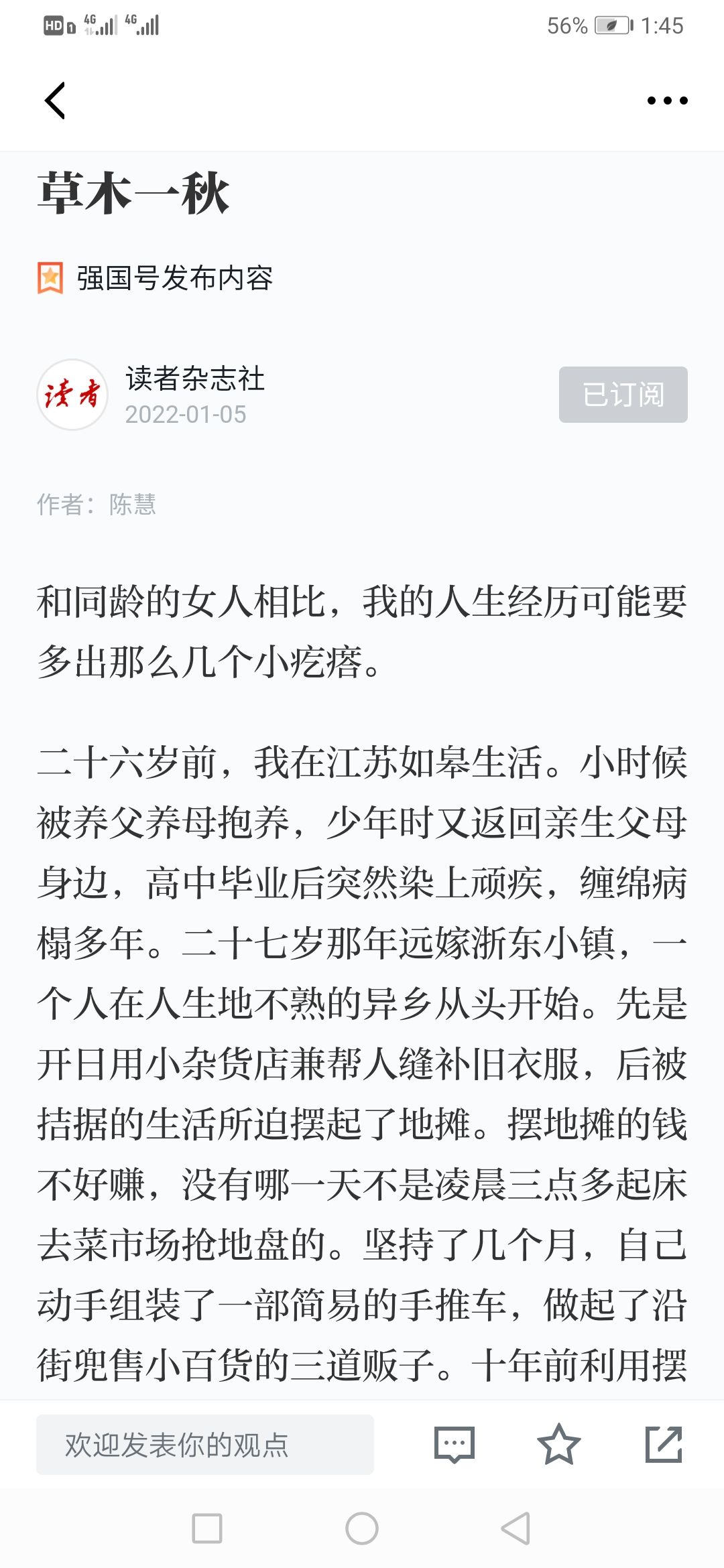
Task: Open 读者杂志社 publisher avatar
Action: (72, 395)
